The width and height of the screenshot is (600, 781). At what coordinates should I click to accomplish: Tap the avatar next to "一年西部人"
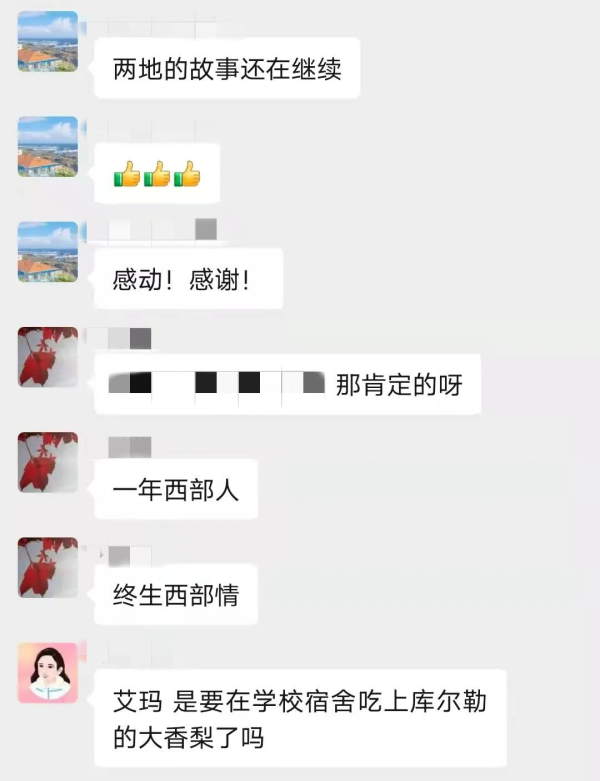pos(48,462)
